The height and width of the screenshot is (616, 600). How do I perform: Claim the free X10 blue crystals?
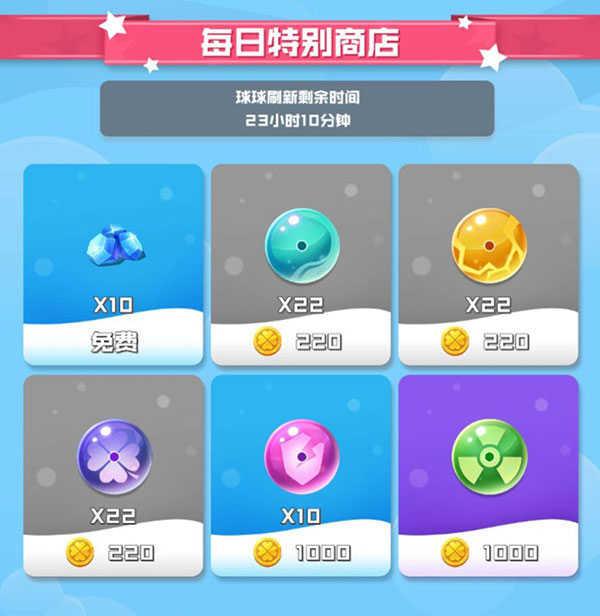(113, 342)
